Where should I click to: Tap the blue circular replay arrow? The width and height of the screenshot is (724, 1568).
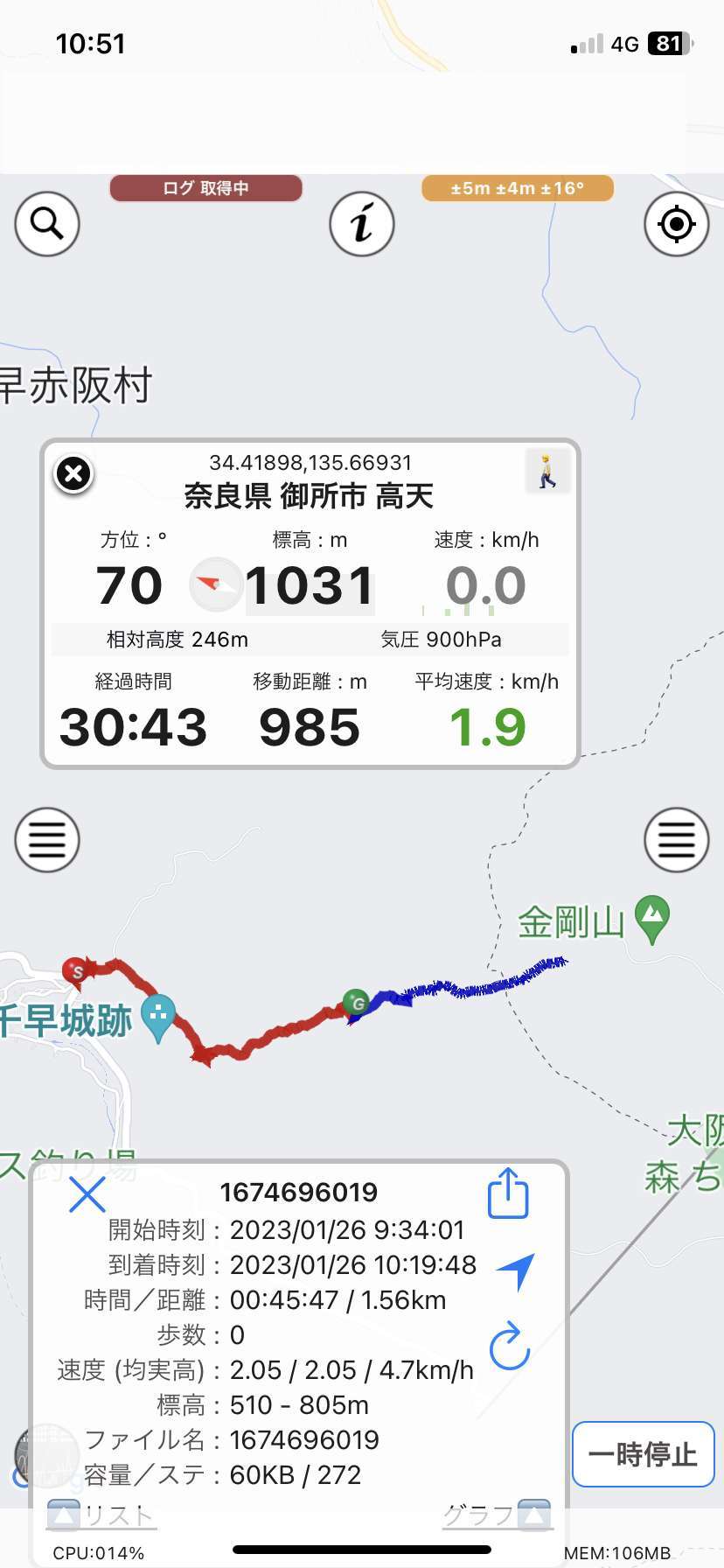[x=510, y=1347]
